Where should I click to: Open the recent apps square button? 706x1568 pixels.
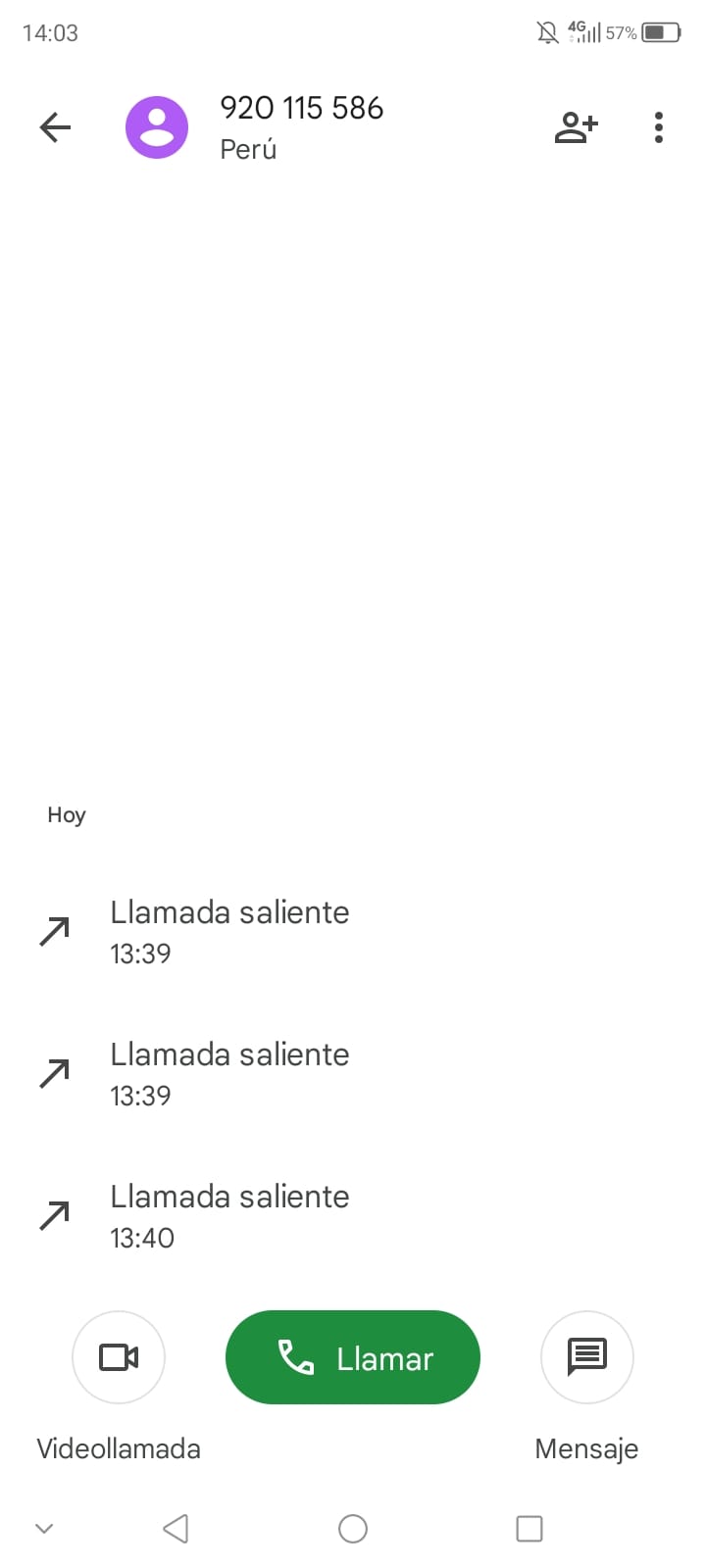coord(529,1529)
